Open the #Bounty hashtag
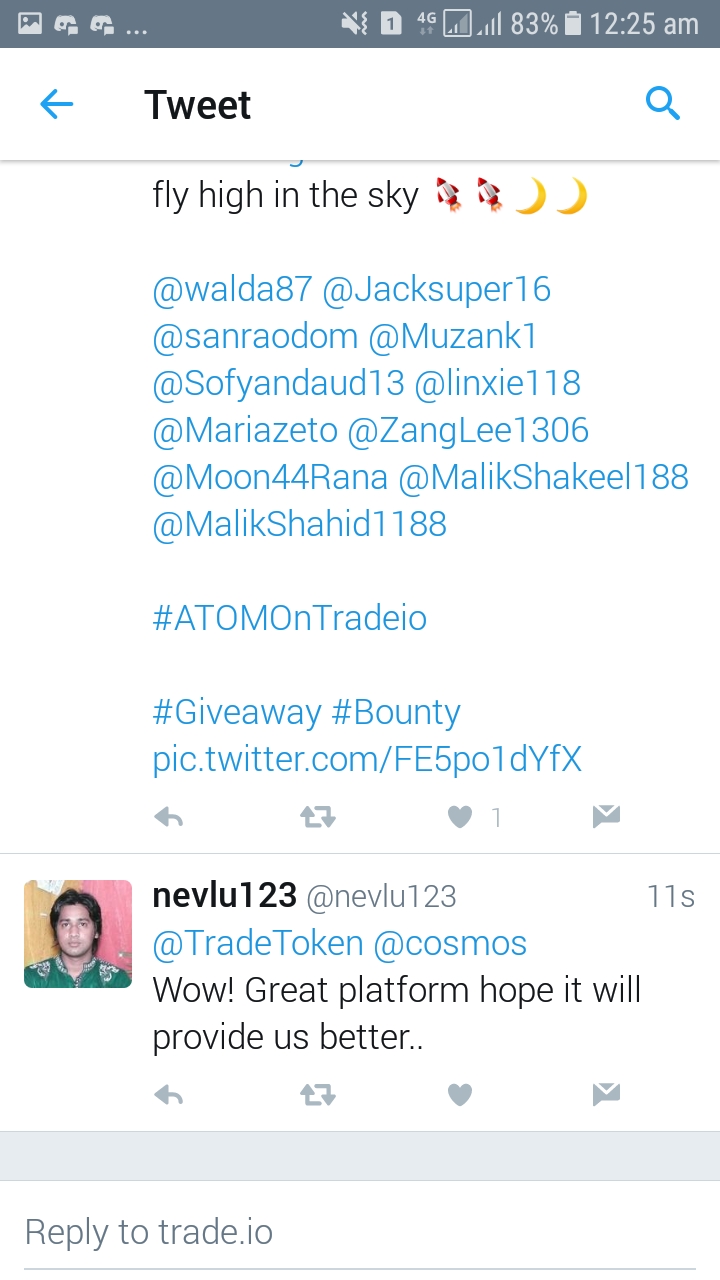 click(395, 712)
